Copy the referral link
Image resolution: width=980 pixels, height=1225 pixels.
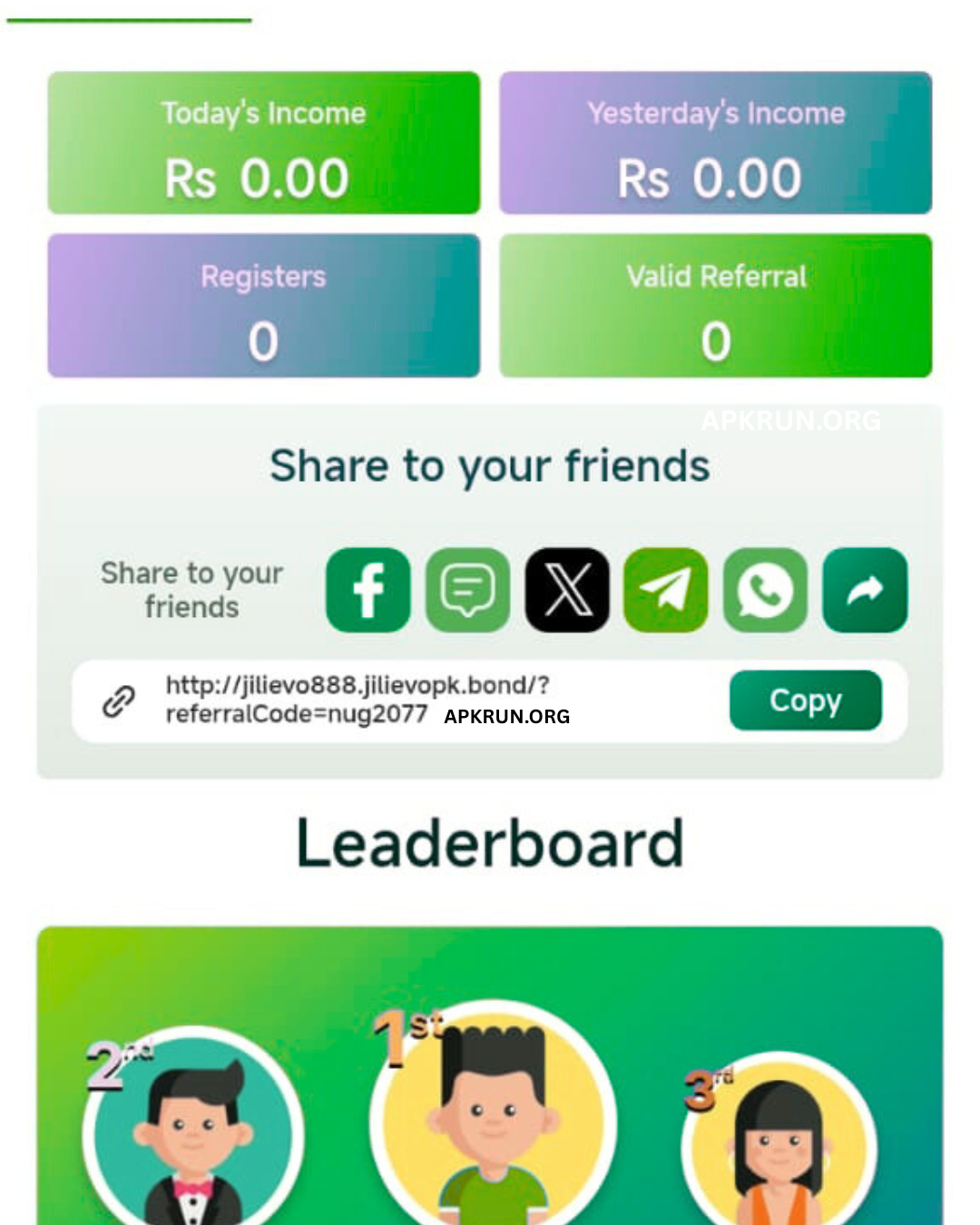pos(805,701)
